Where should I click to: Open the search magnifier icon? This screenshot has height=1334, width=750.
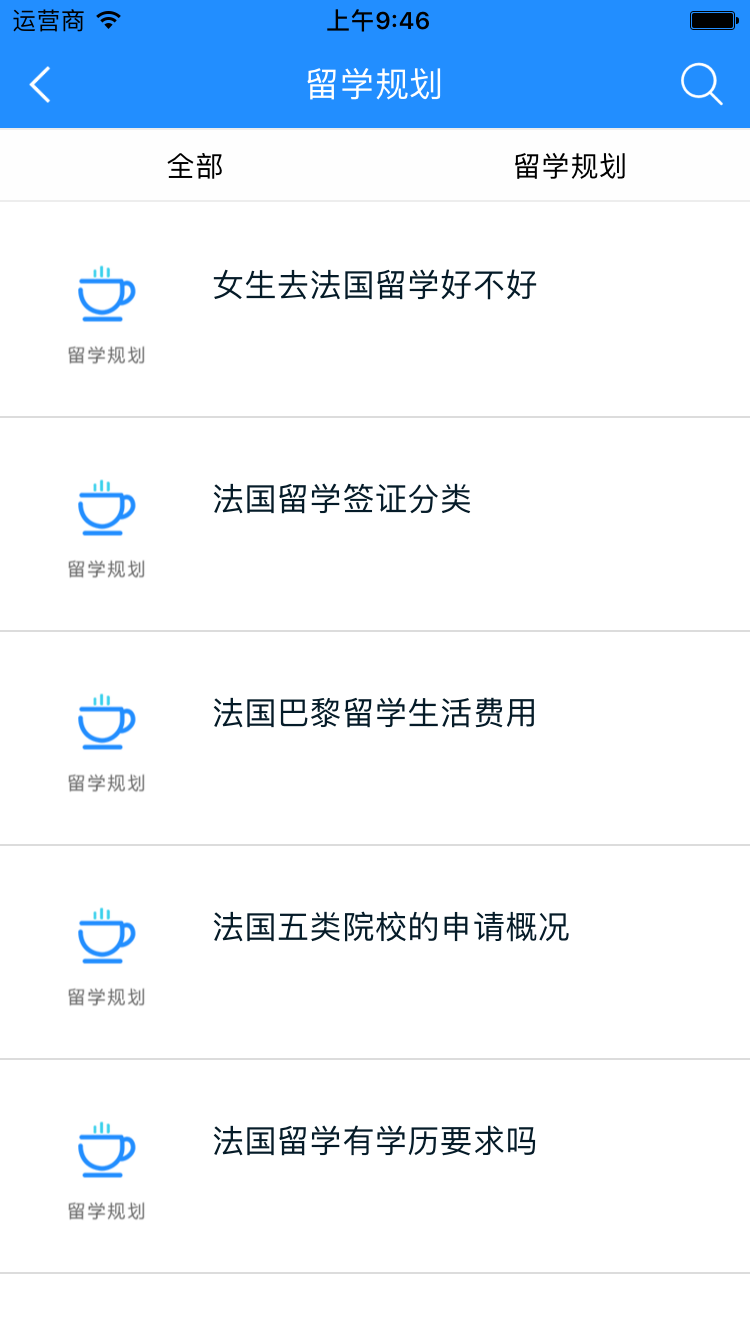[701, 85]
